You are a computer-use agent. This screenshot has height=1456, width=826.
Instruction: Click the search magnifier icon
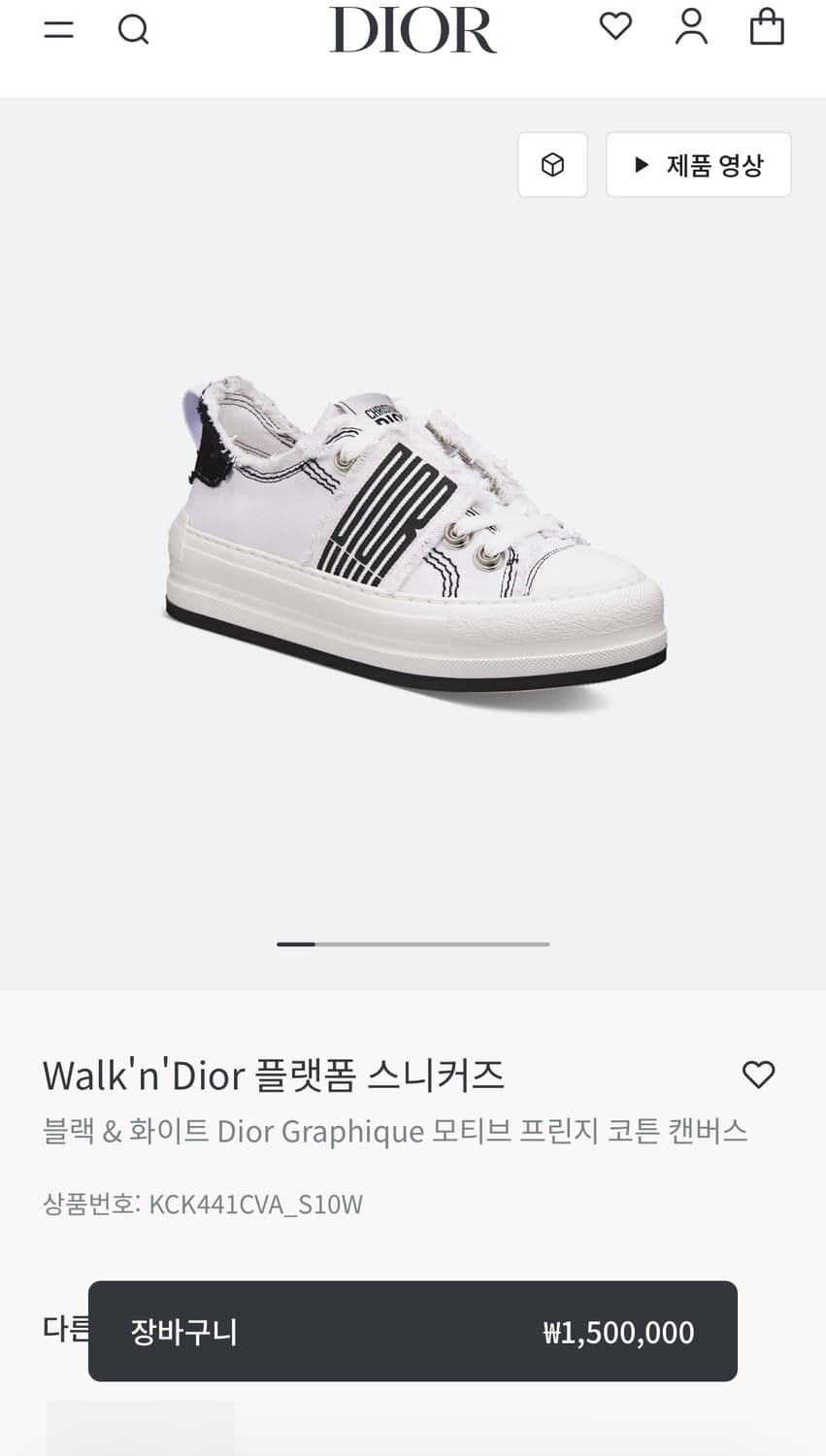[134, 28]
